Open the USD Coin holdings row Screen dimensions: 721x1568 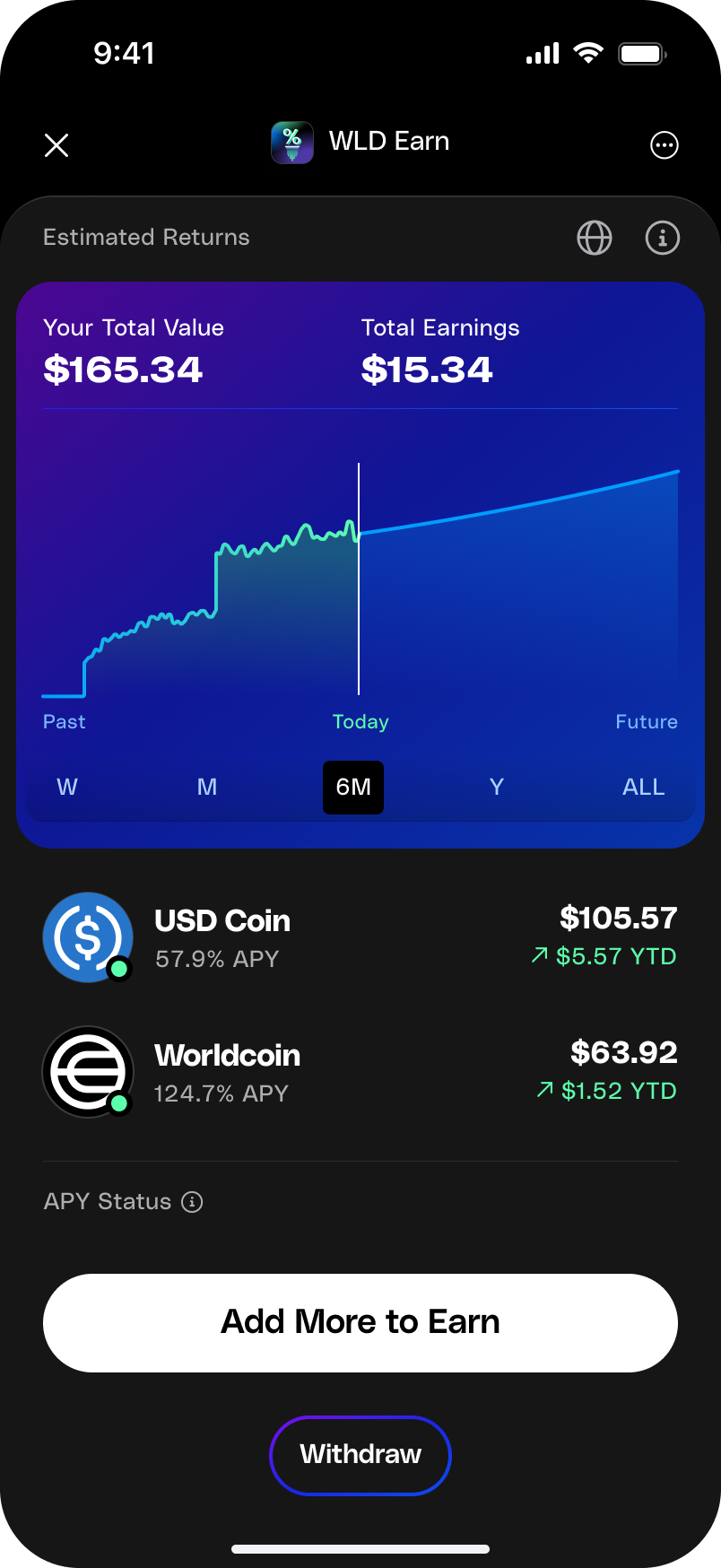[360, 937]
